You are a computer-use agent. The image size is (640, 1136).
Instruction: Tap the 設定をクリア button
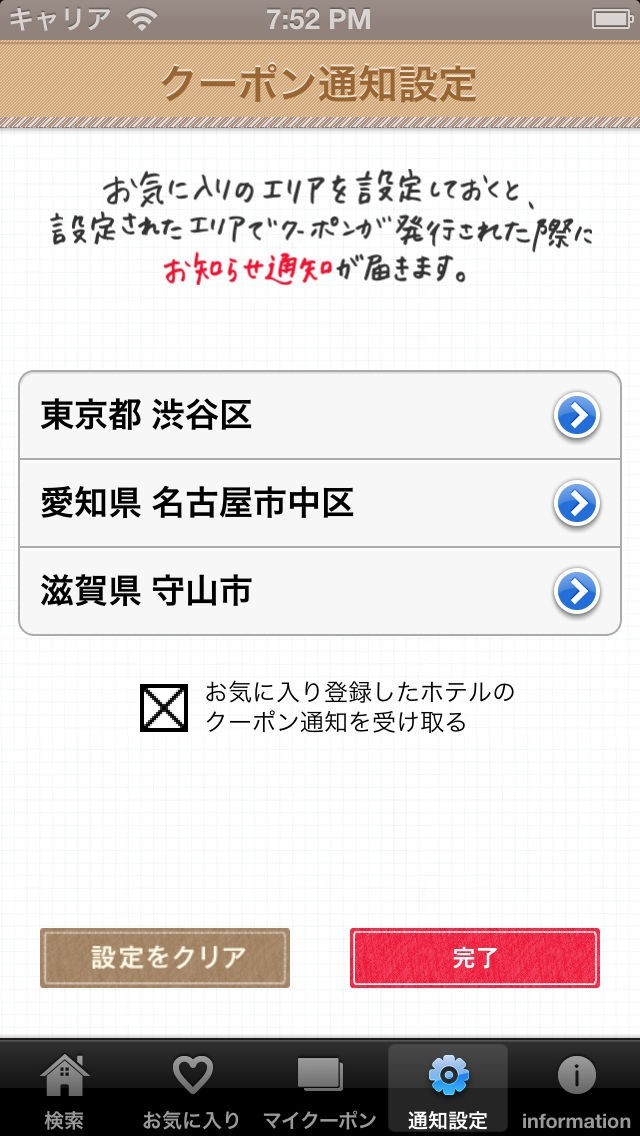click(165, 958)
